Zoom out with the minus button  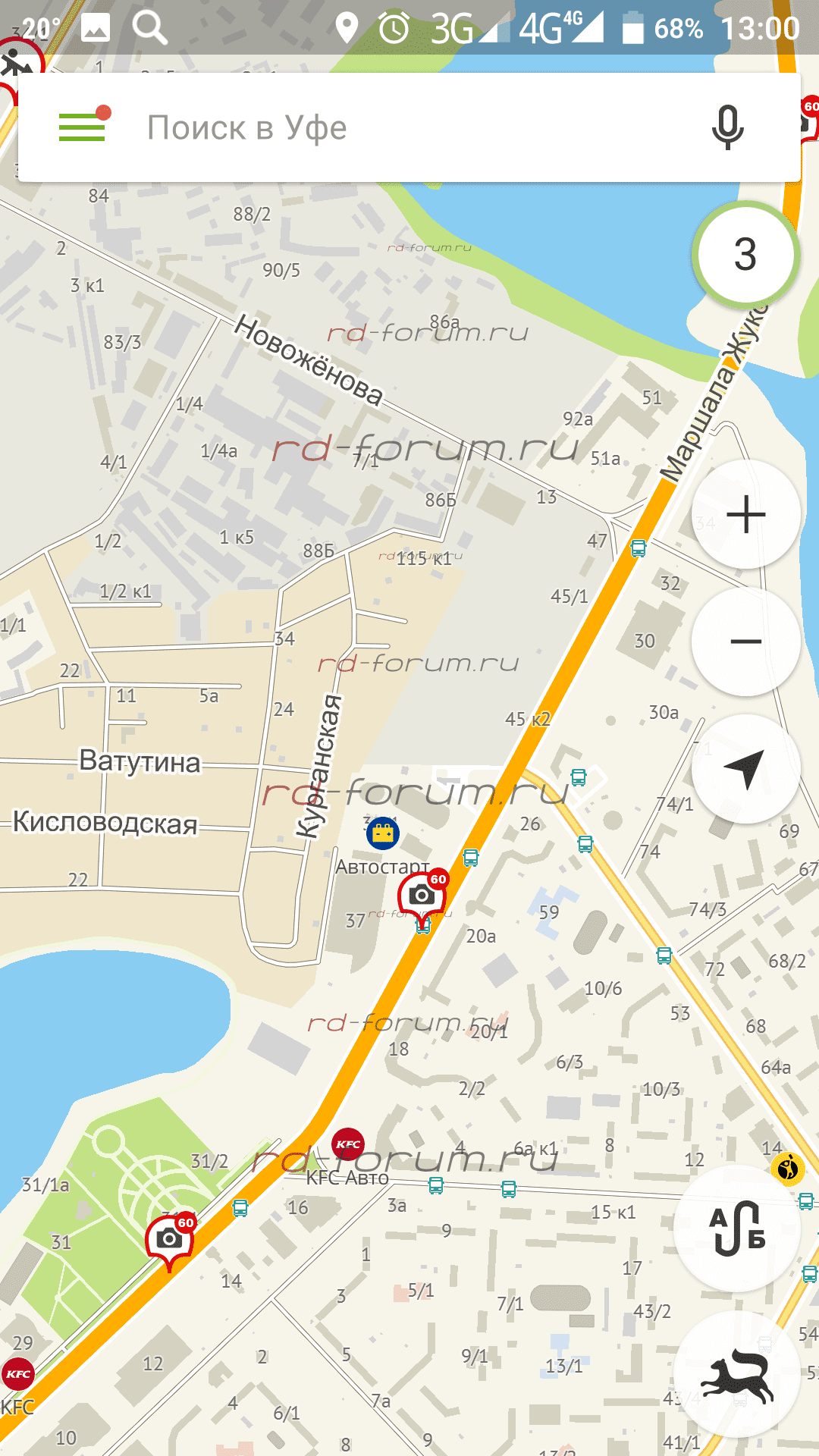[x=746, y=642]
